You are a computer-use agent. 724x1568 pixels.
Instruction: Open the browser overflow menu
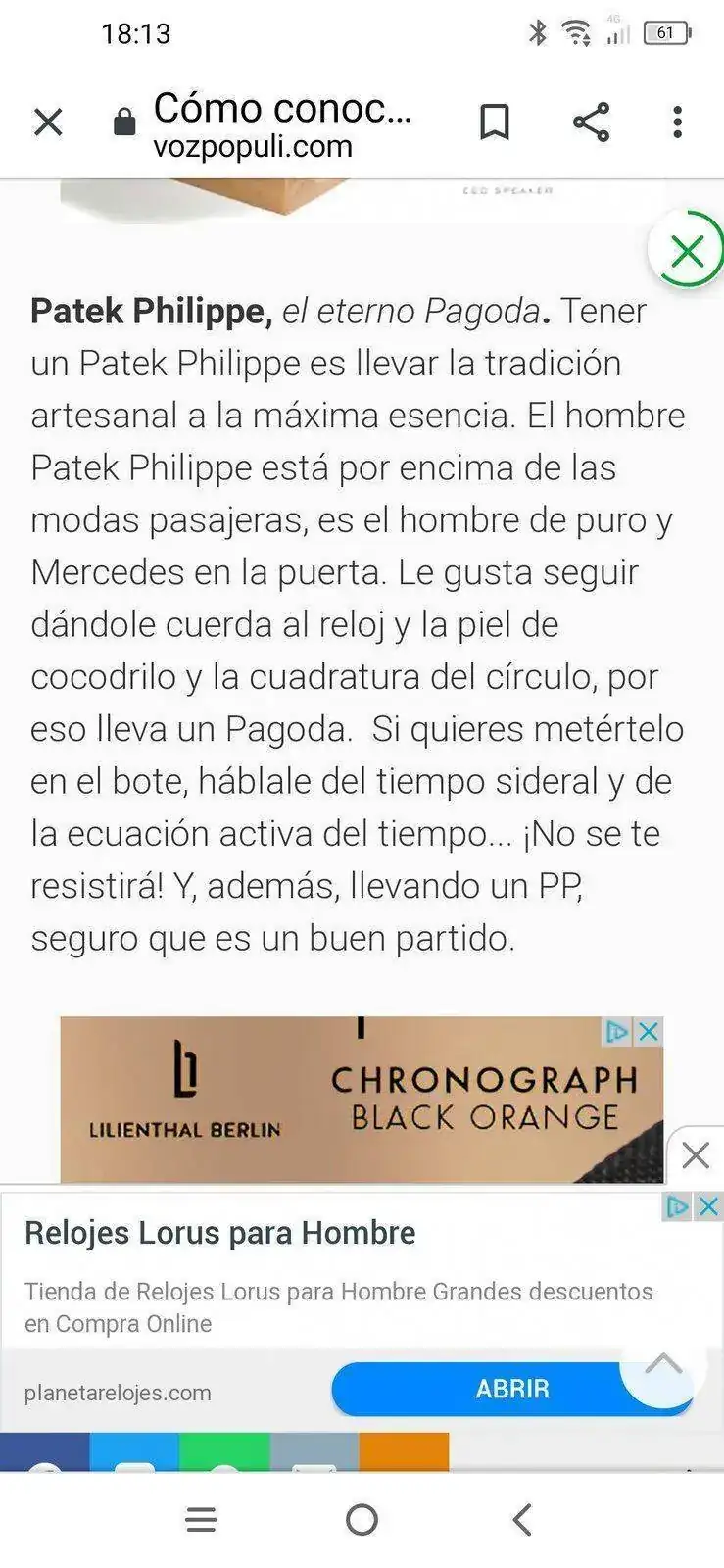pos(677,122)
